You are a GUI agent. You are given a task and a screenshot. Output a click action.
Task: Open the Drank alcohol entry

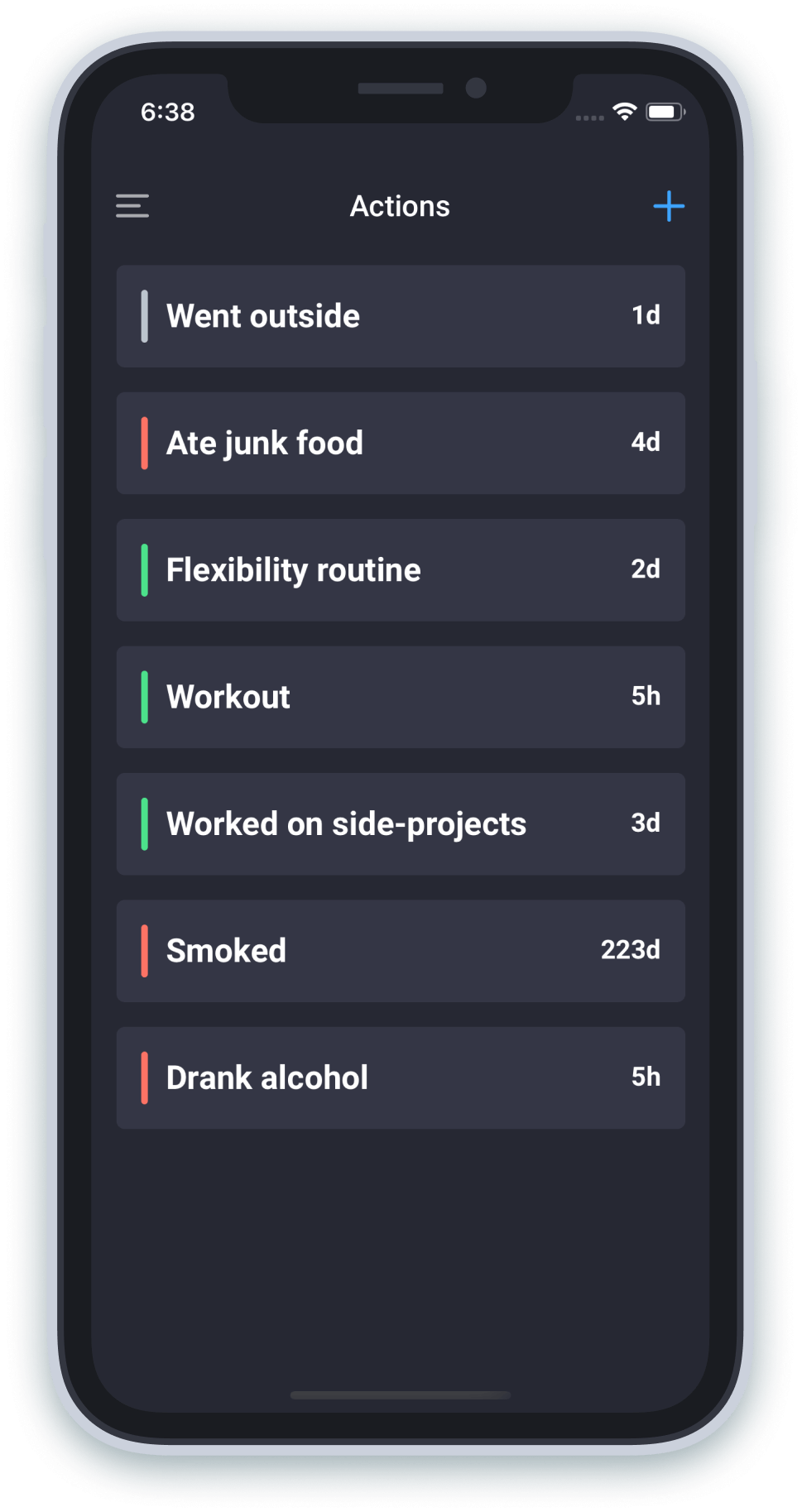(x=401, y=1077)
